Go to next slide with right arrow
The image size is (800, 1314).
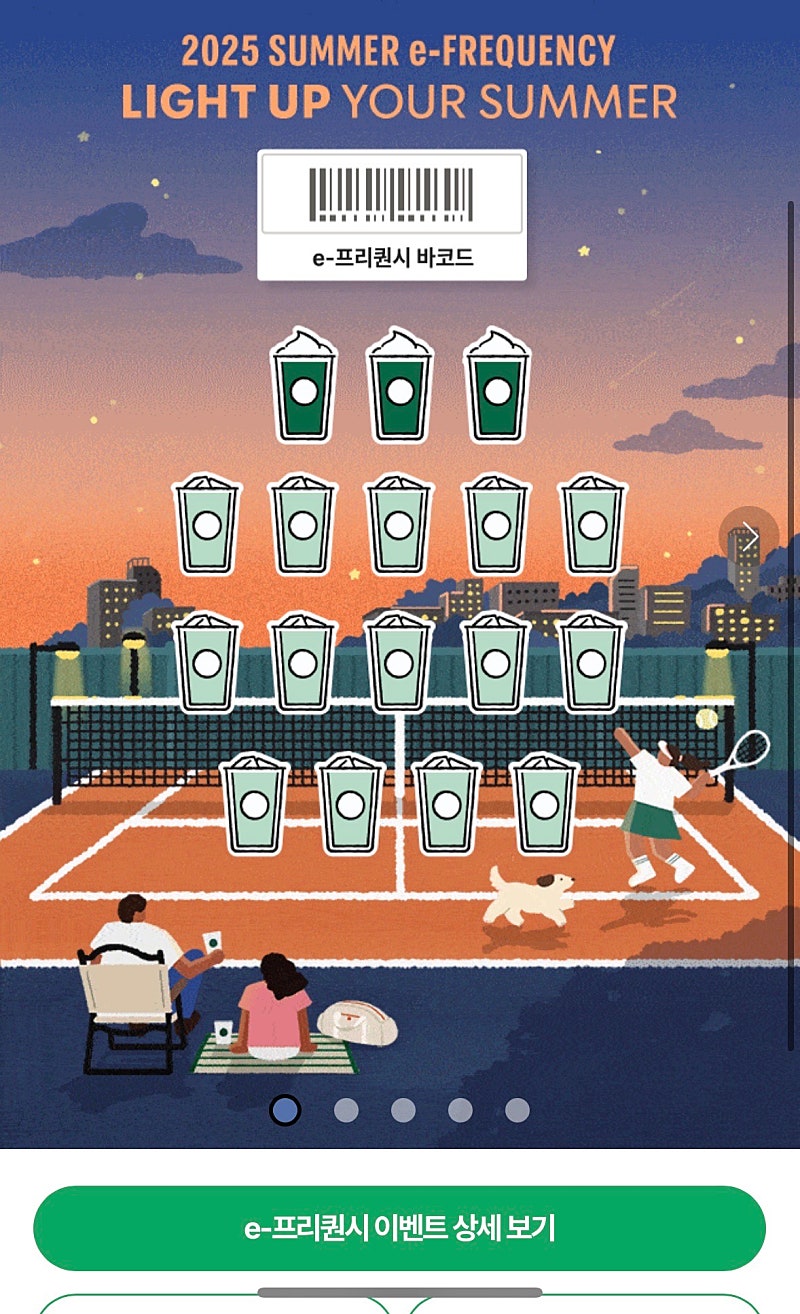coord(749,536)
